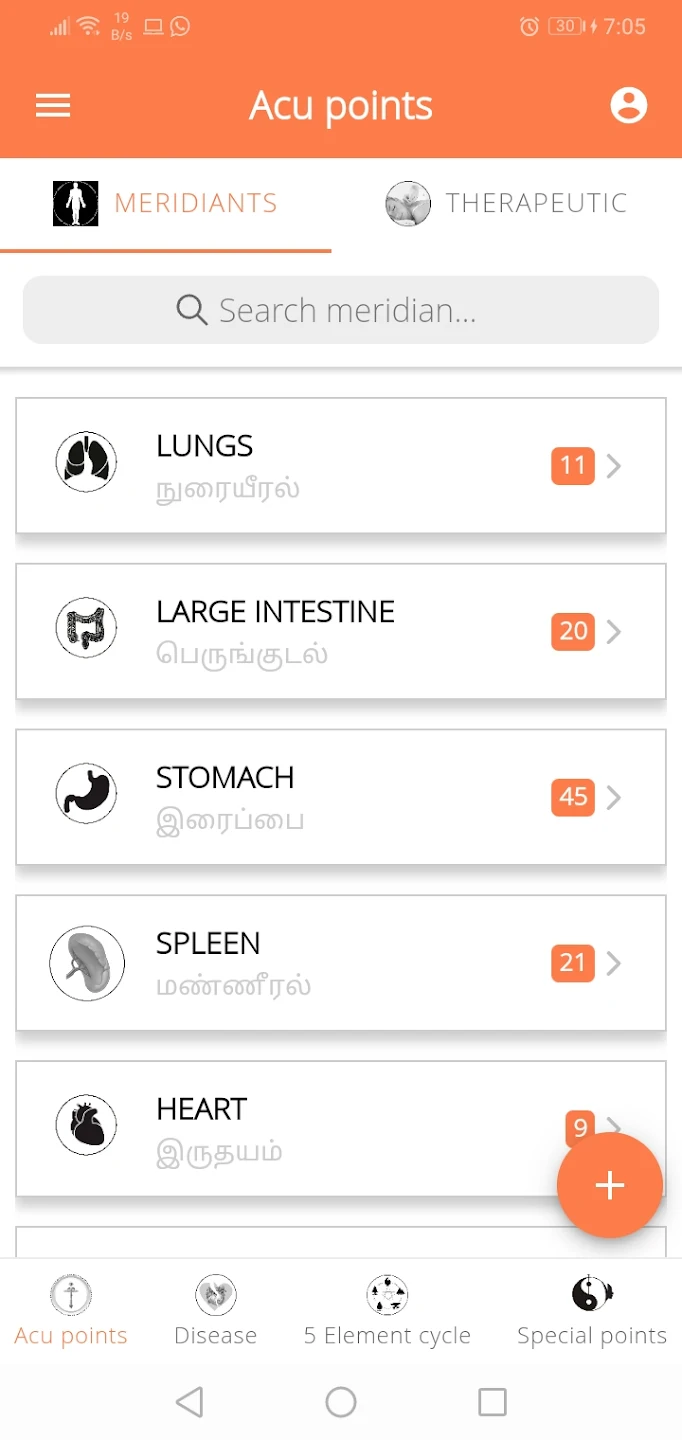Tap the floating plus button
Image resolution: width=682 pixels, height=1440 pixels.
tap(610, 1186)
